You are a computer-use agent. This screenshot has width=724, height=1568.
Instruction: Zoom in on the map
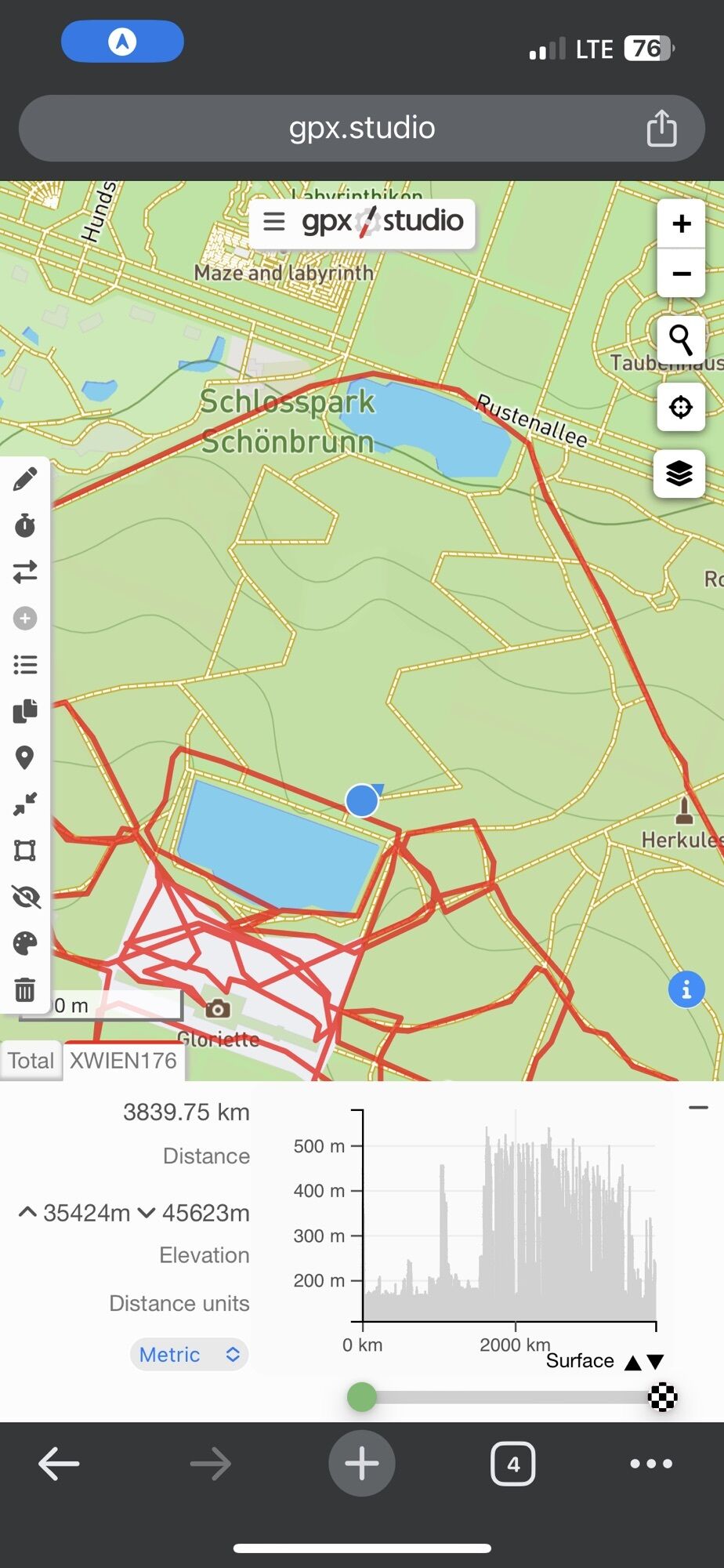pyautogui.click(x=681, y=224)
